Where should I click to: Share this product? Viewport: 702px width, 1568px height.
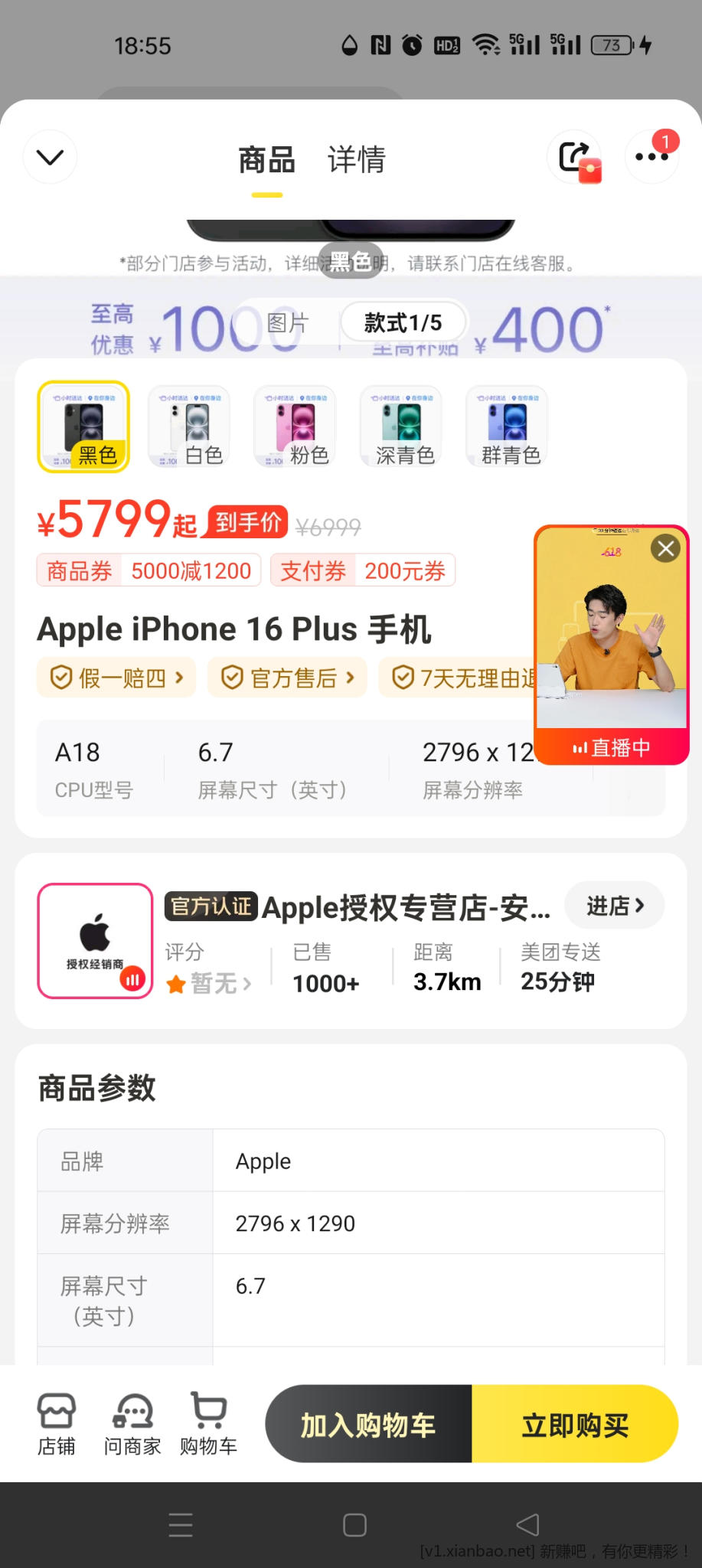[575, 158]
